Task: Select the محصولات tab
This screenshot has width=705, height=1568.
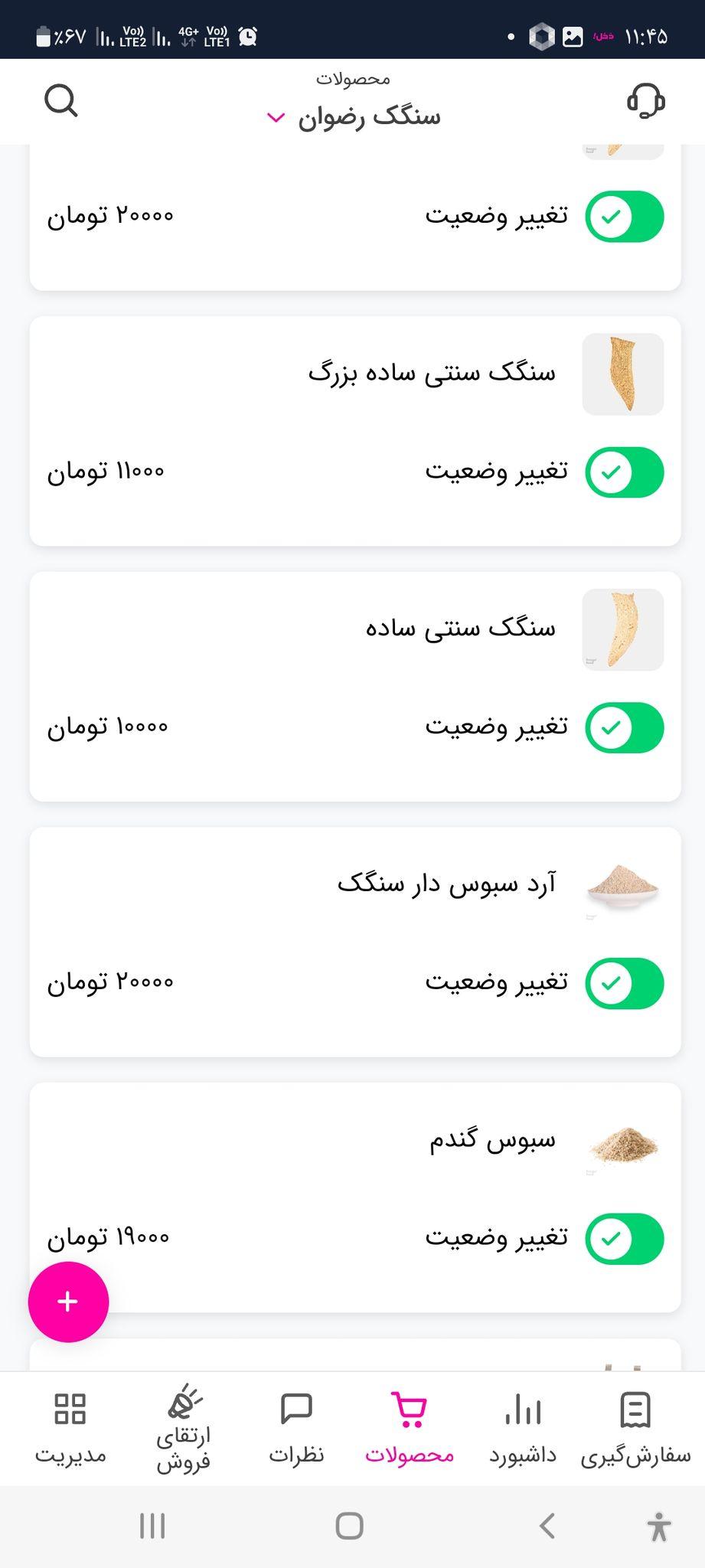Action: tap(410, 1429)
